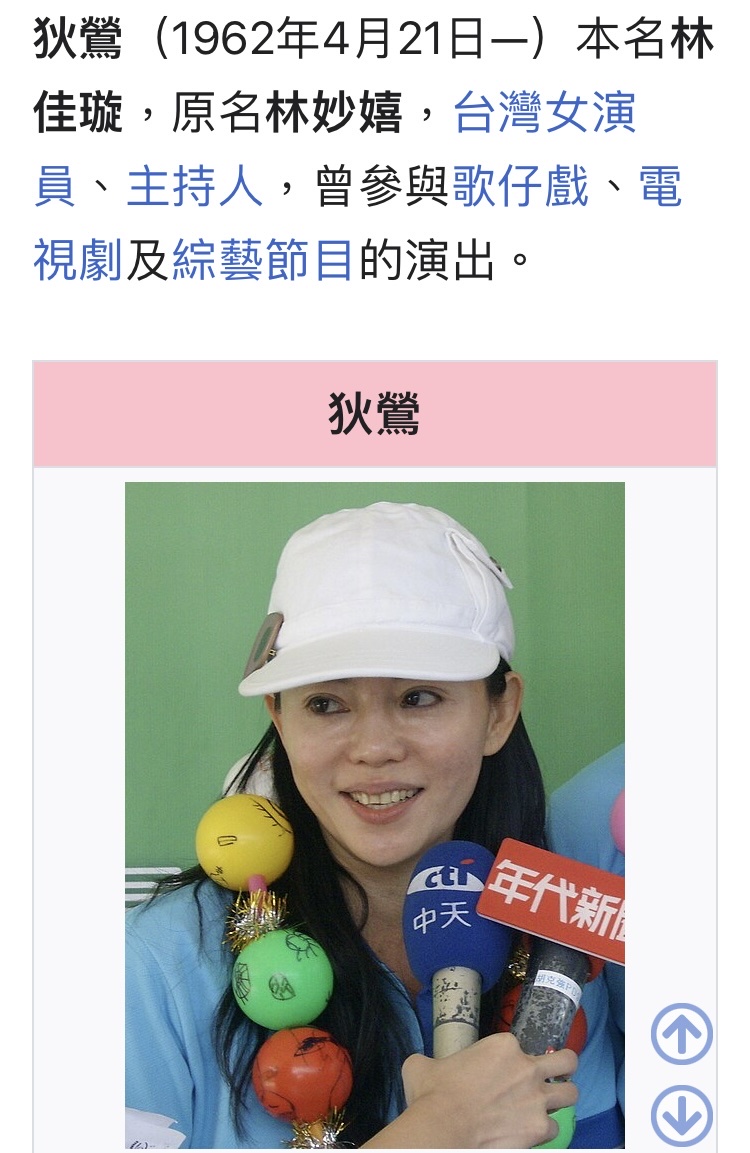The width and height of the screenshot is (750, 1153).
Task: Open the infobox photo of 狄鶯
Action: [x=374, y=815]
